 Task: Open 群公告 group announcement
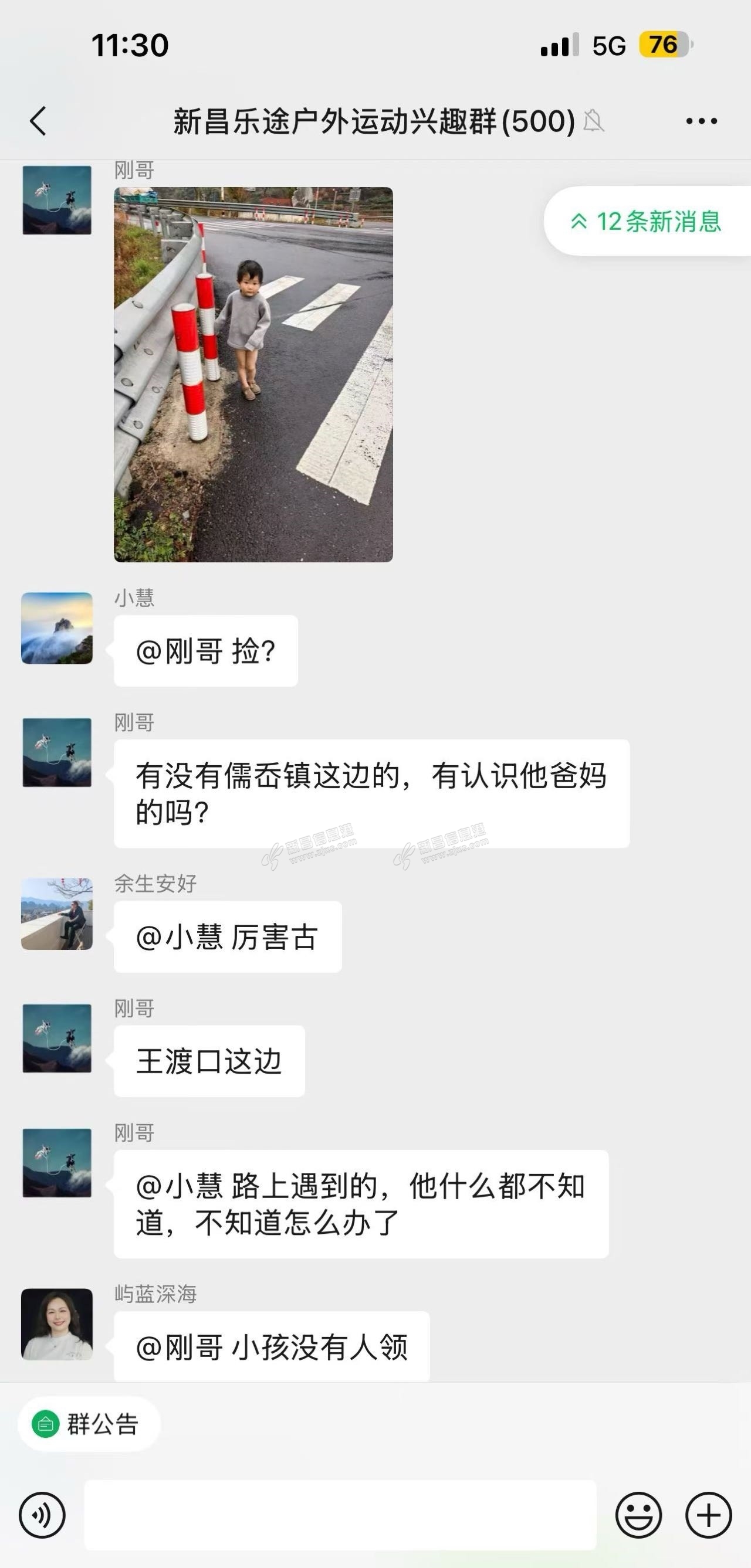click(89, 1425)
